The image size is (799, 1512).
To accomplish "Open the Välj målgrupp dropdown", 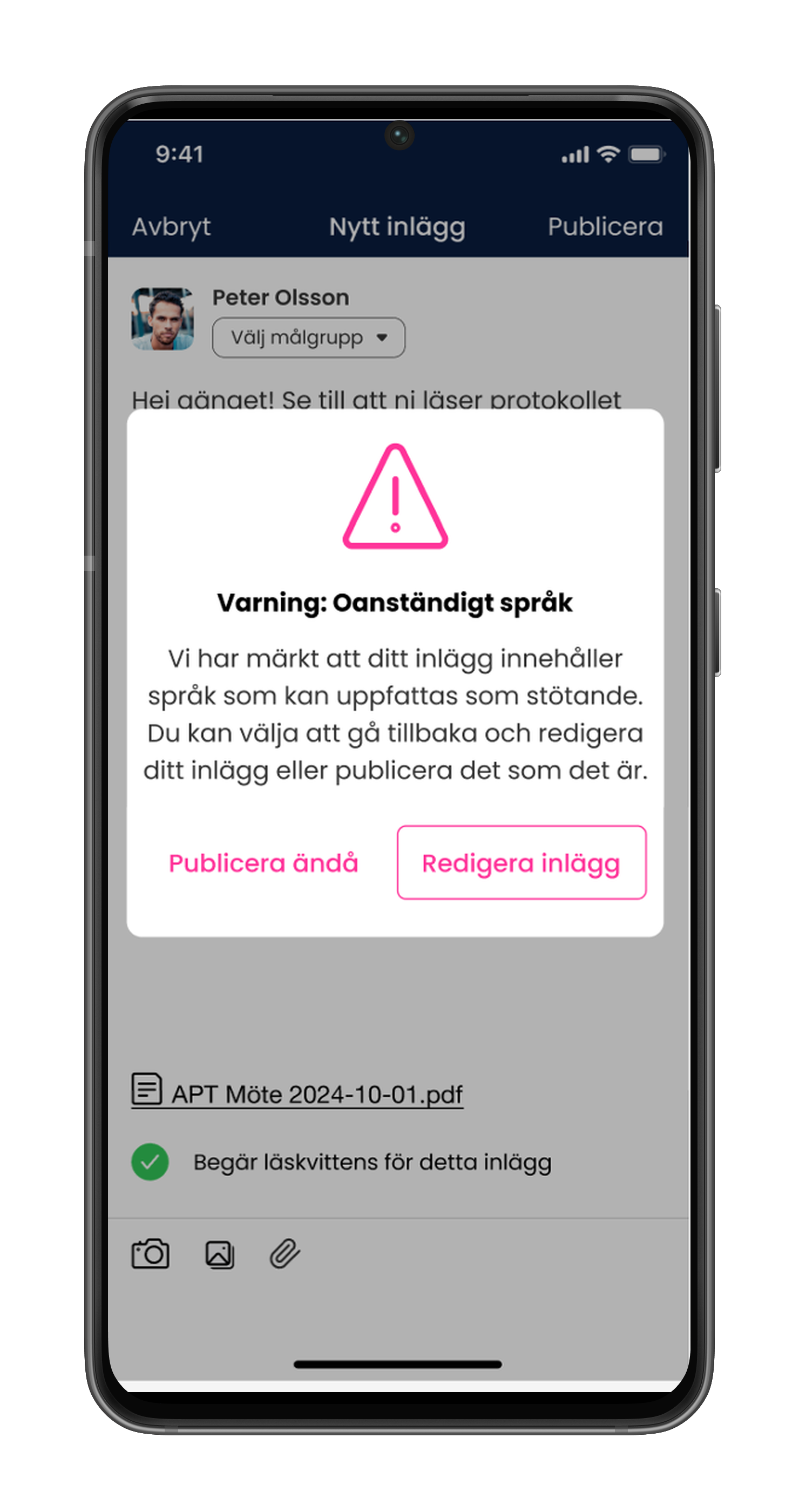I will point(308,337).
